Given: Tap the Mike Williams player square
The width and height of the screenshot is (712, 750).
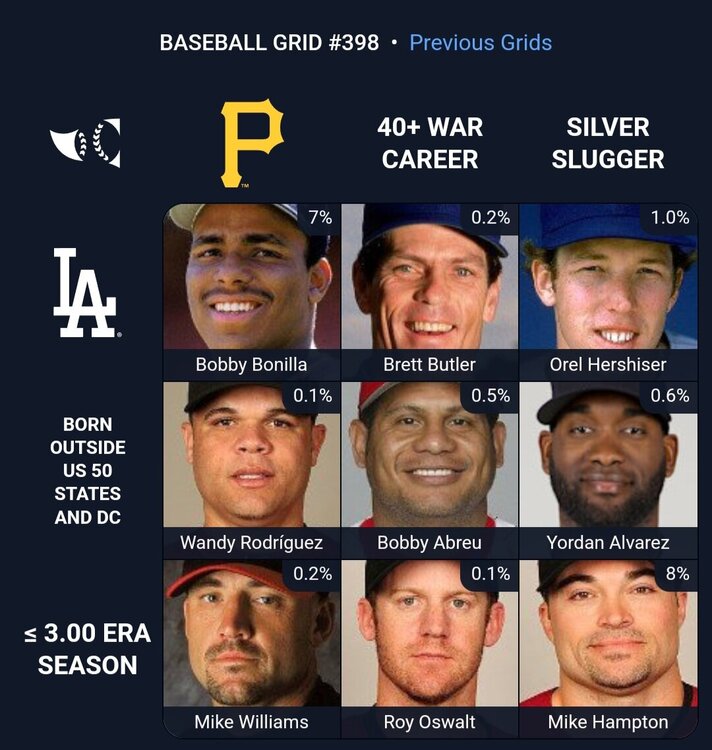Looking at the screenshot, I should (x=252, y=646).
